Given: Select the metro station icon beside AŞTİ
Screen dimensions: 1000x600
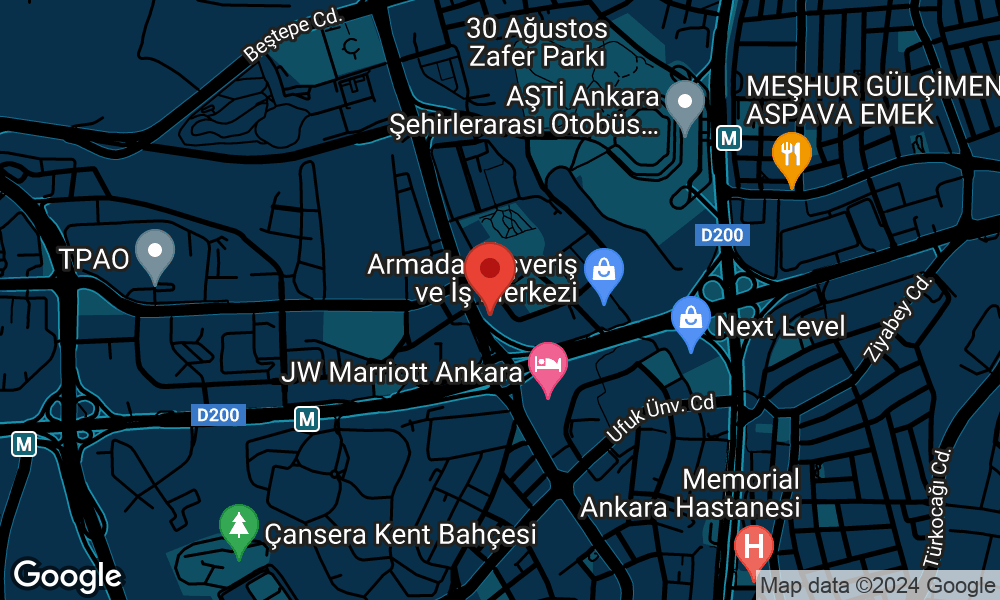Looking at the screenshot, I should pyautogui.click(x=729, y=137).
